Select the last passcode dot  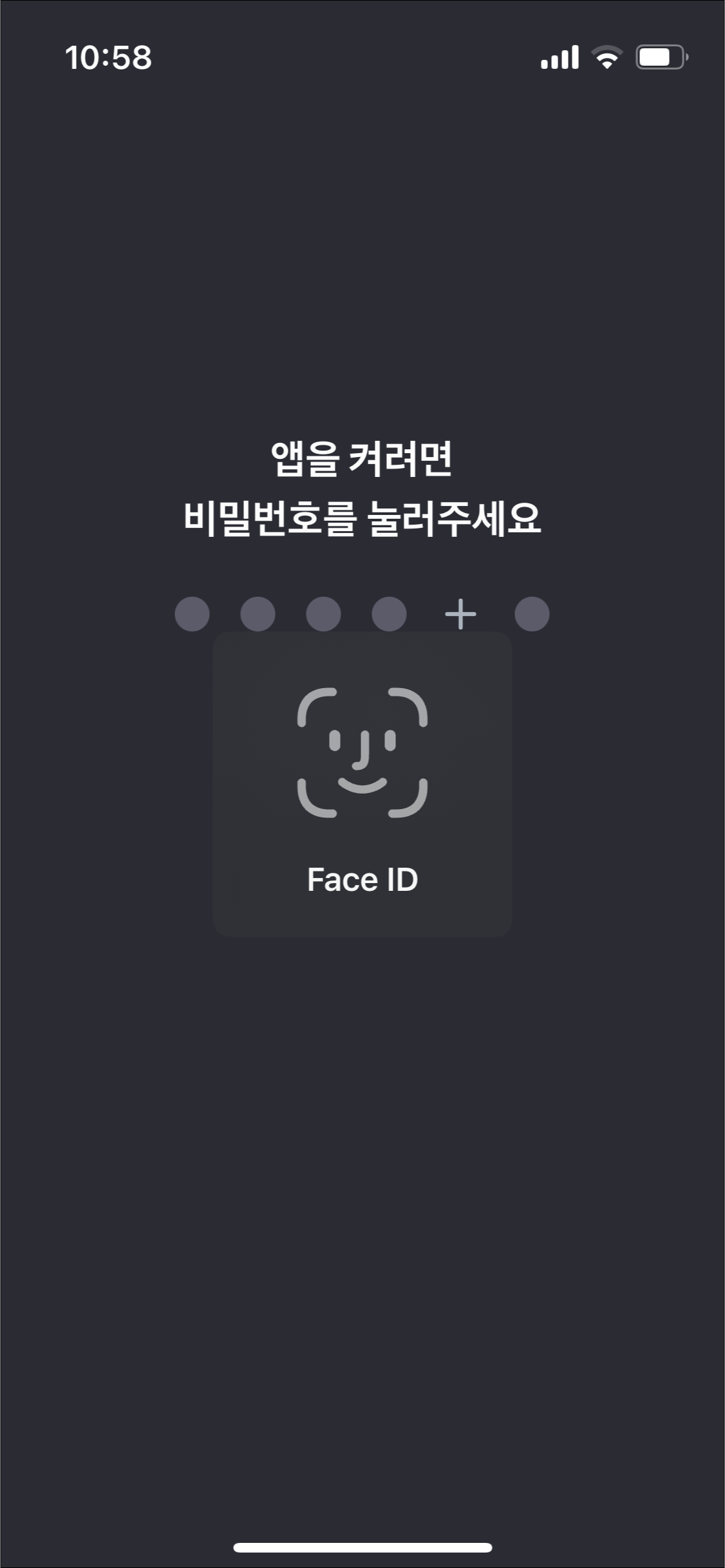pyautogui.click(x=532, y=615)
